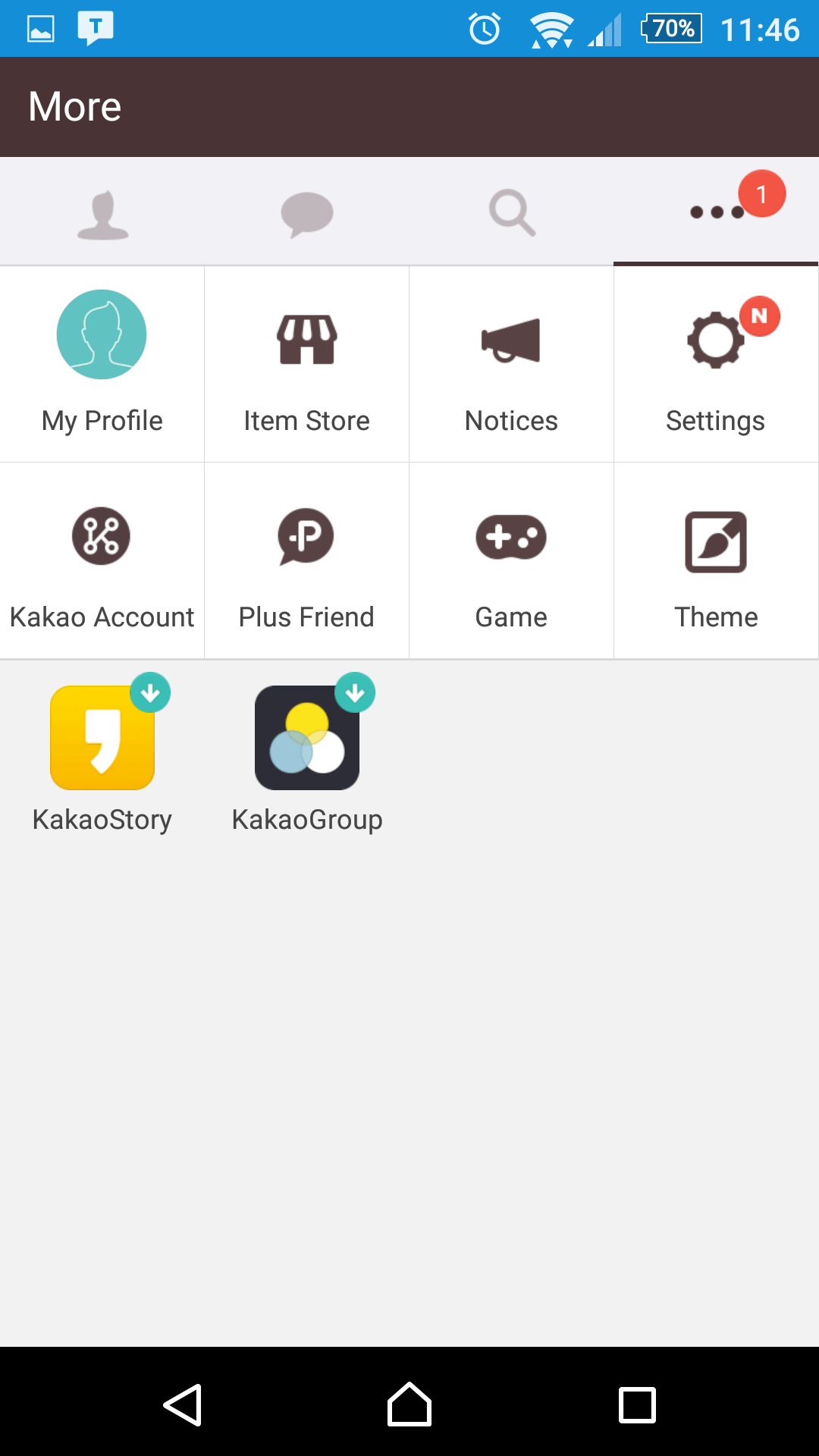Open the search tab
819x1456 pixels.
click(x=512, y=213)
